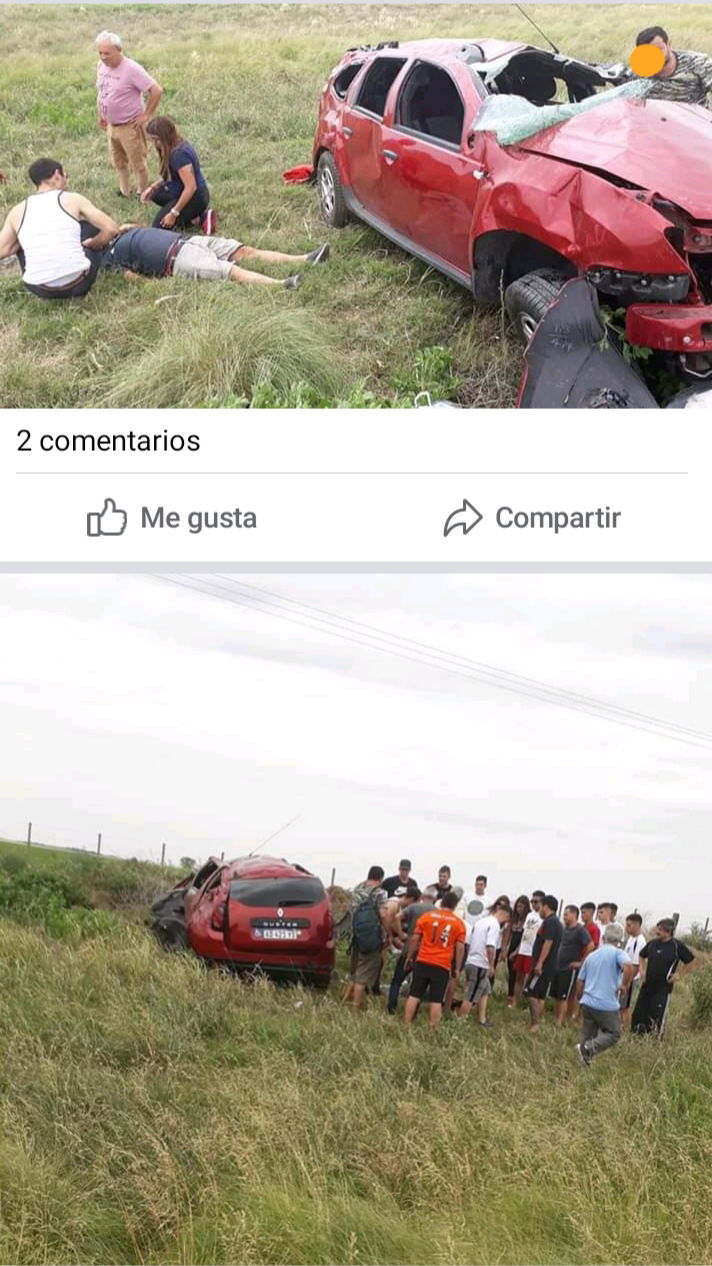Open the close-up photo of the crashed red car

coord(356,205)
